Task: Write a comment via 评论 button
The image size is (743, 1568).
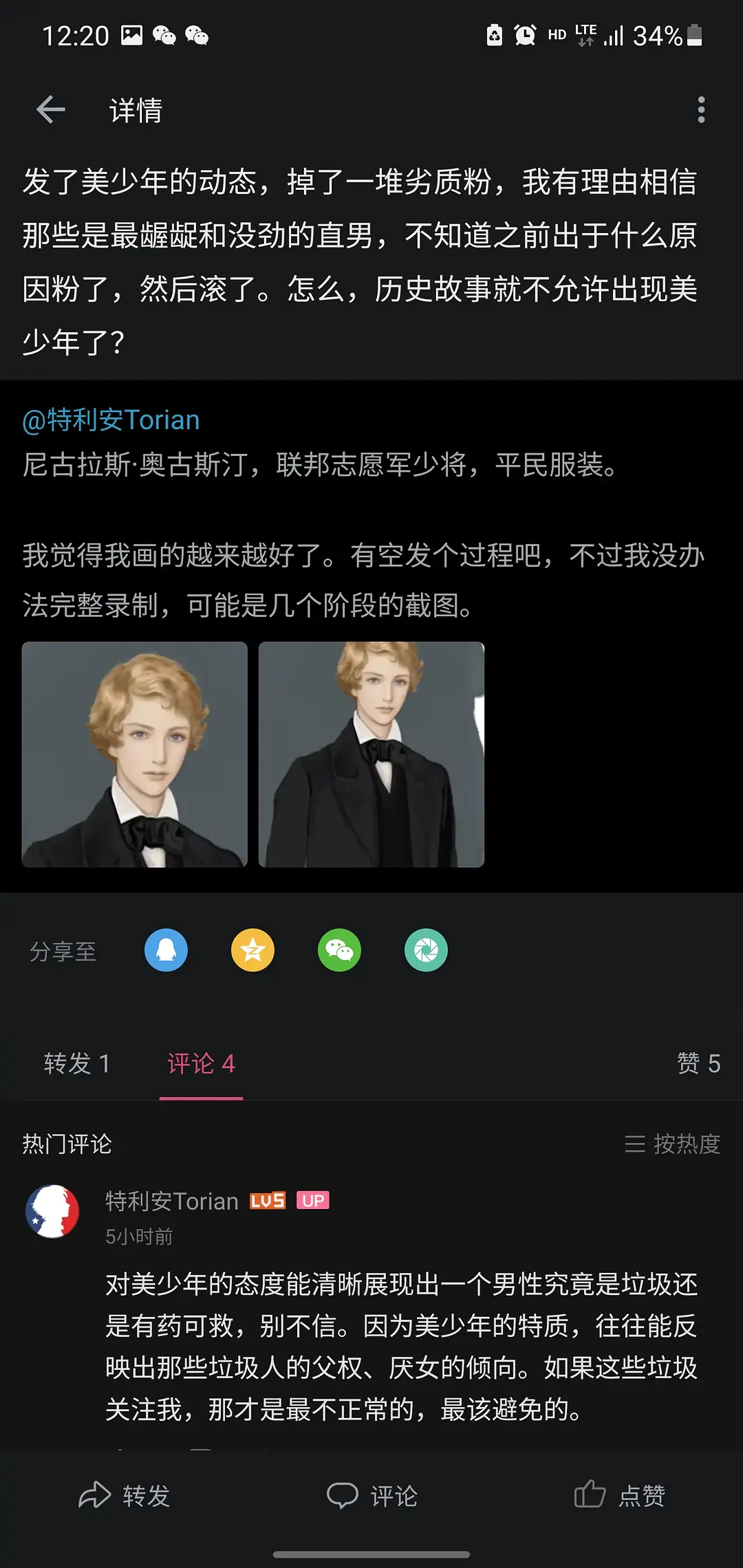Action: (x=371, y=1496)
